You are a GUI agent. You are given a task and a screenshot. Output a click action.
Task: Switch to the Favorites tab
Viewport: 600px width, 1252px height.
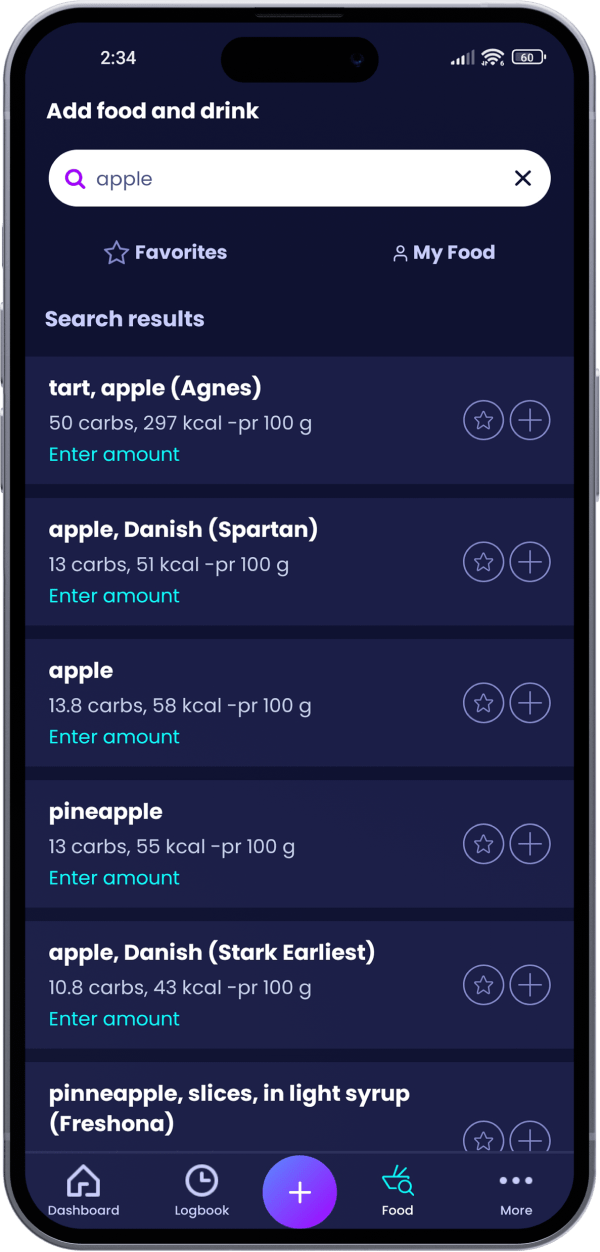[x=166, y=253]
